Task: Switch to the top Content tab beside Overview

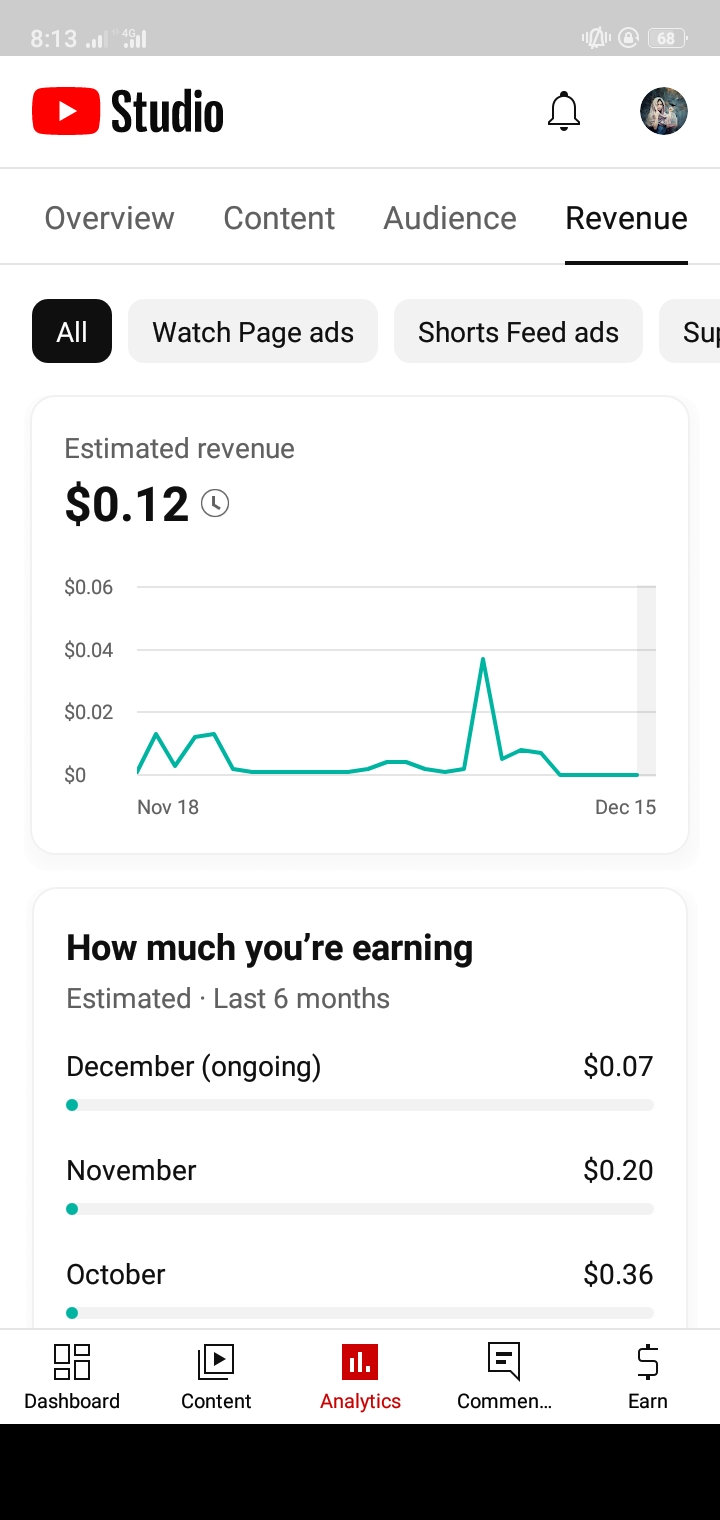Action: tap(279, 218)
